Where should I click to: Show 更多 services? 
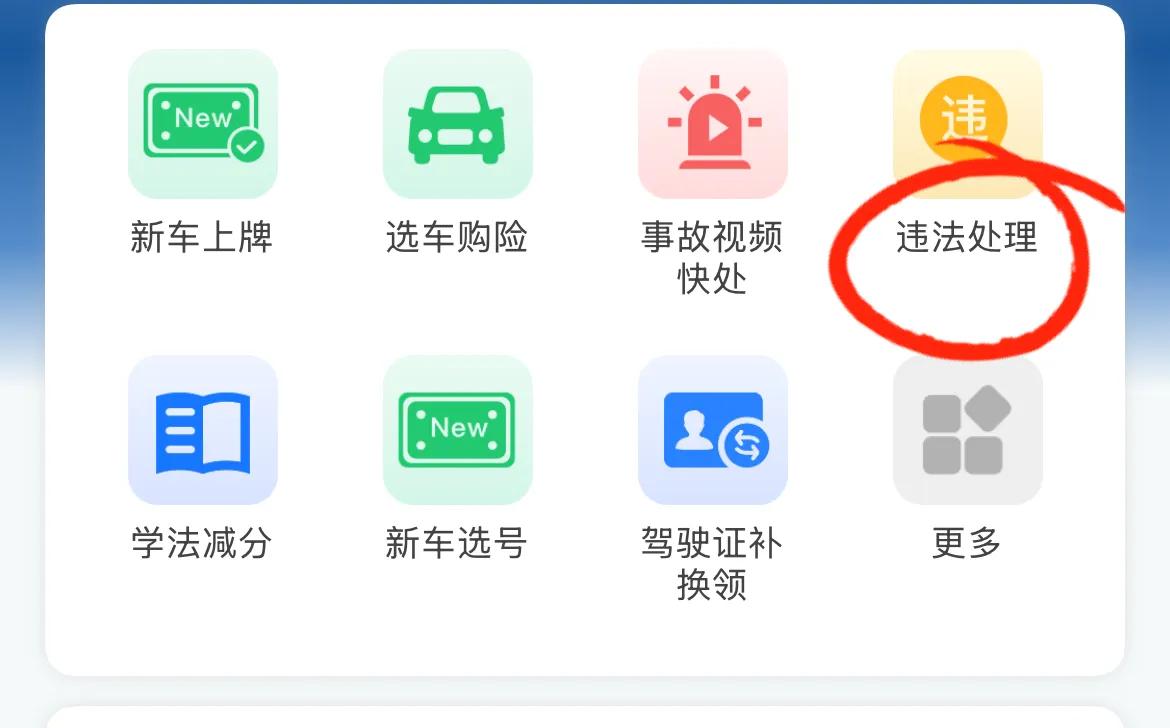coord(967,430)
